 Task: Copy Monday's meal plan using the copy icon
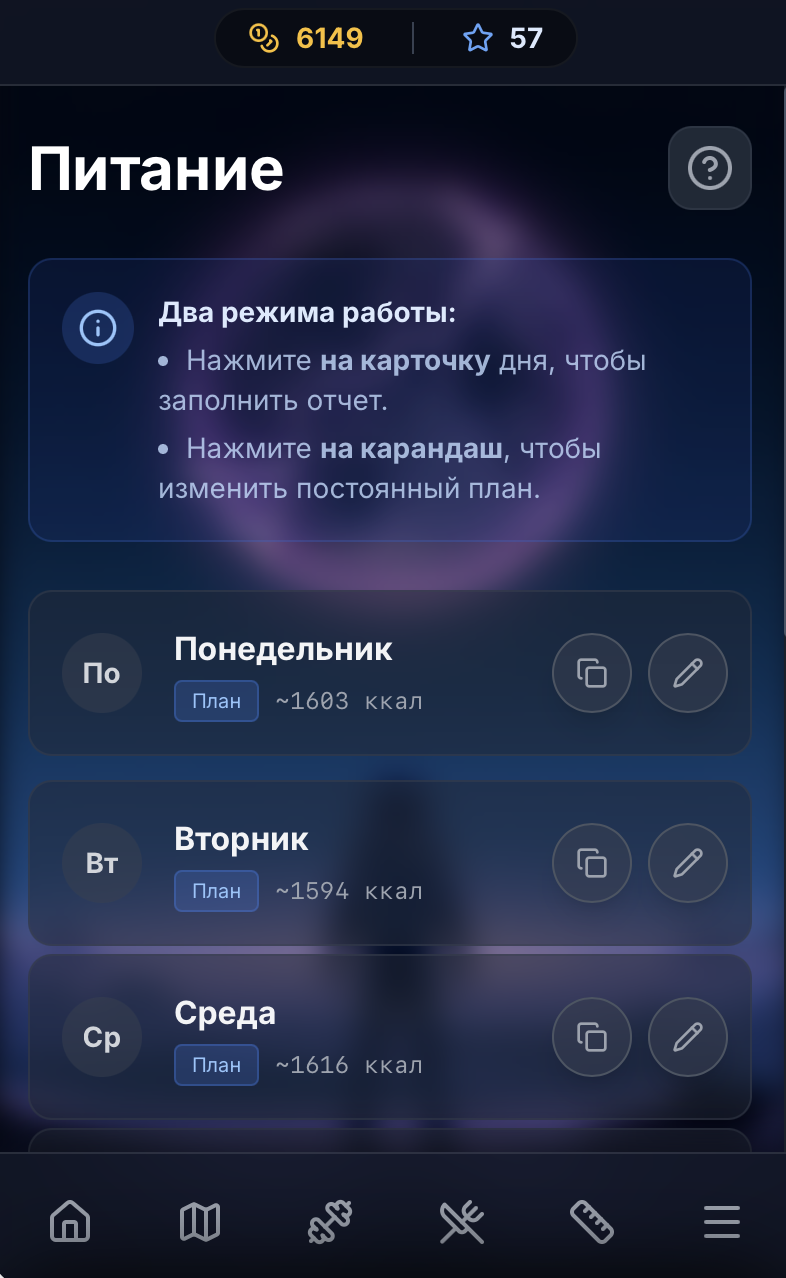pyautogui.click(x=591, y=673)
